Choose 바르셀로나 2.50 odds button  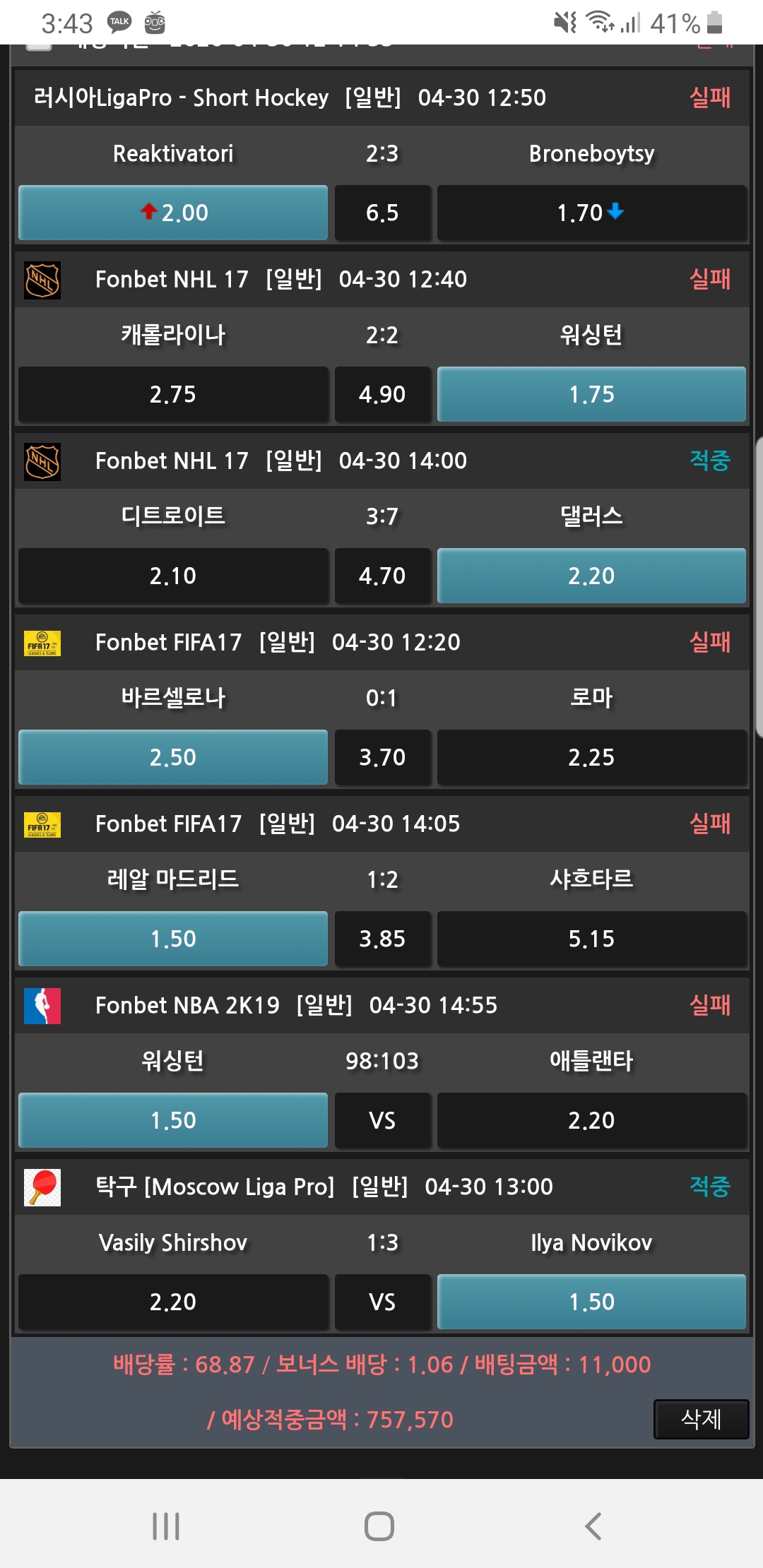(x=173, y=757)
